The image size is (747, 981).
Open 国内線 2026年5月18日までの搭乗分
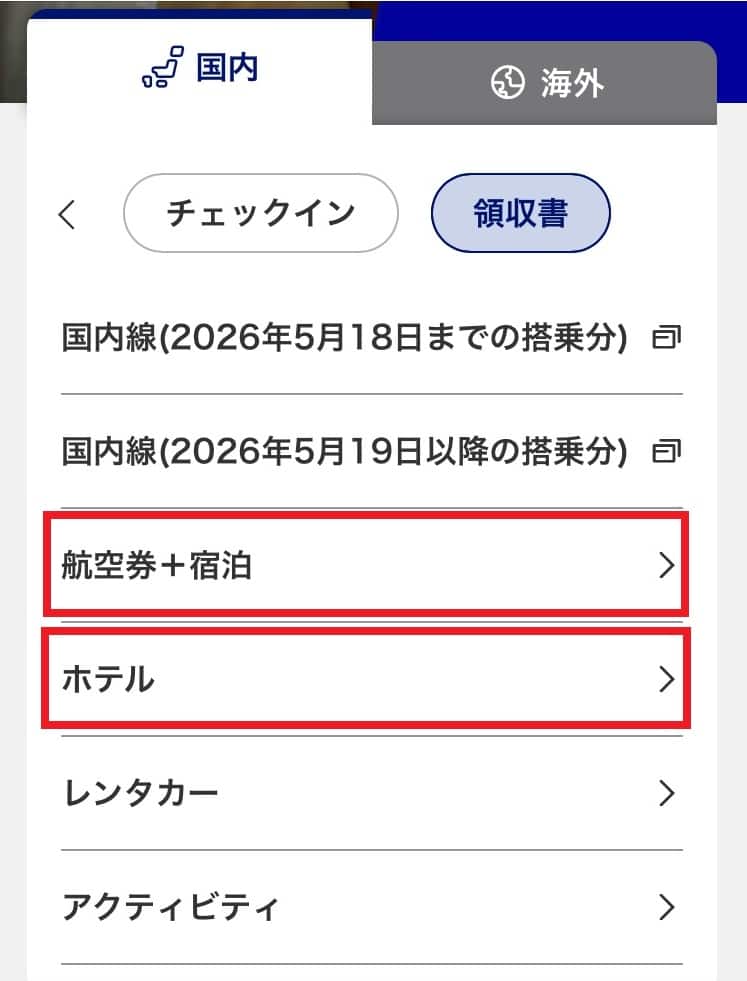371,339
